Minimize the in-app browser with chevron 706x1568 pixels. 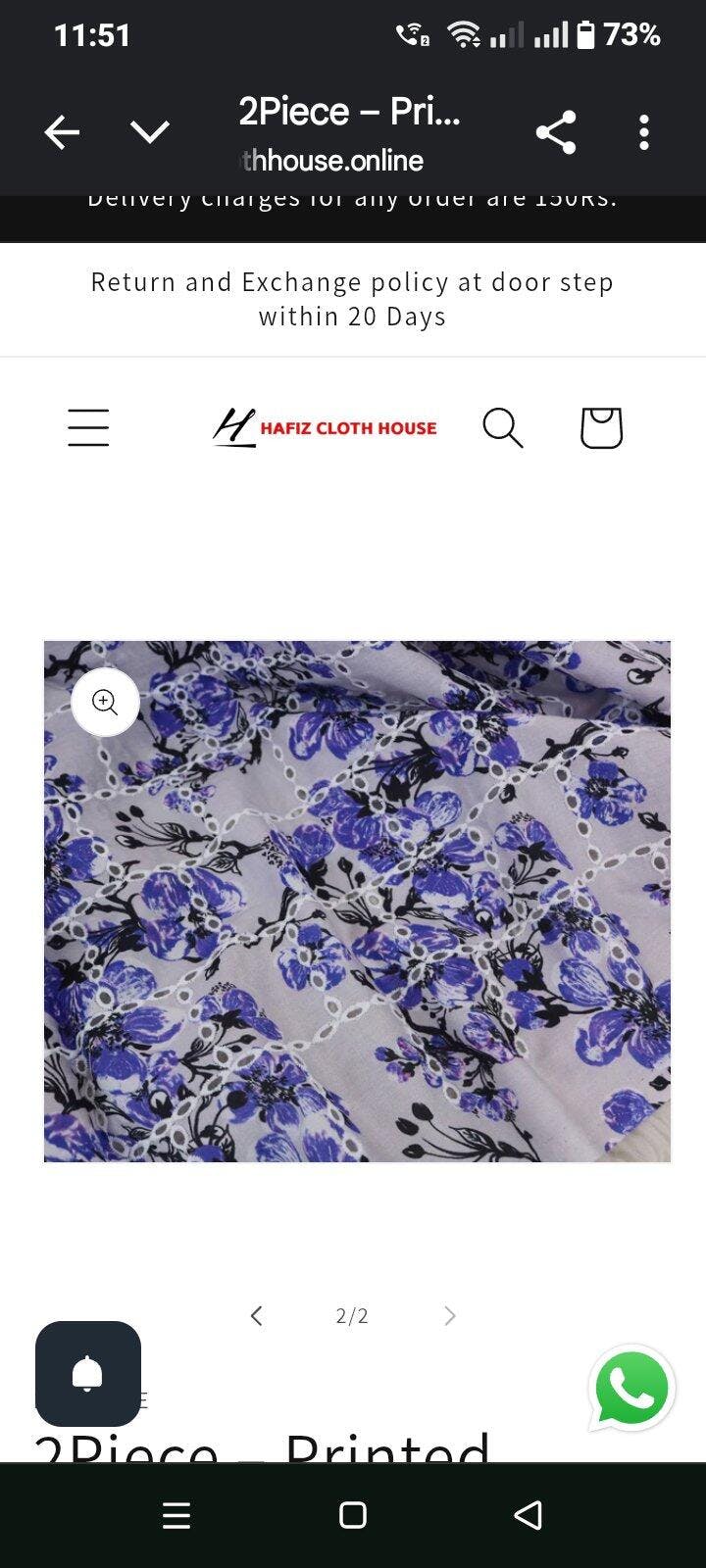(x=150, y=132)
